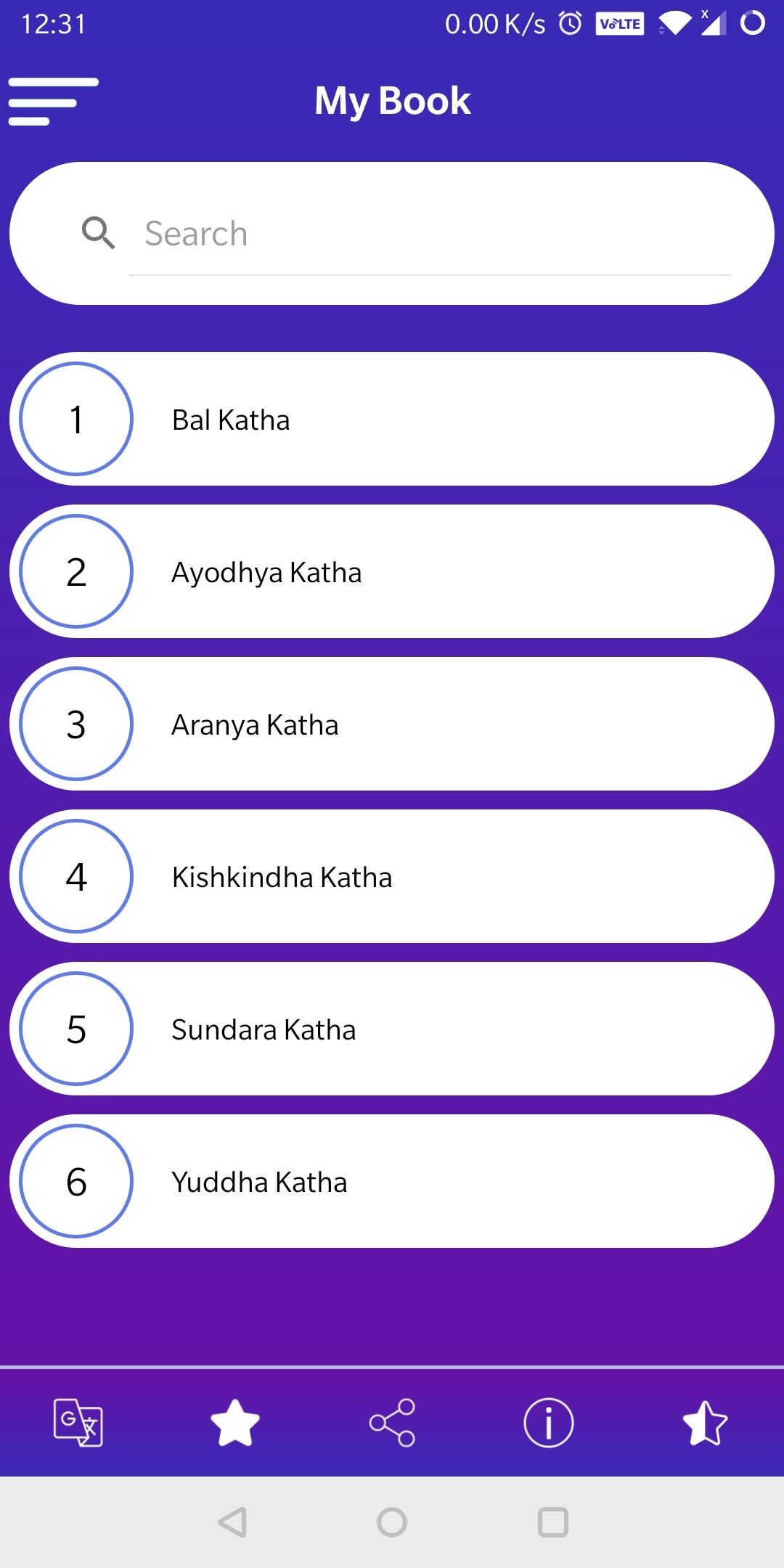This screenshot has height=1568, width=784.
Task: Open the translate language option
Action: tap(78, 1423)
